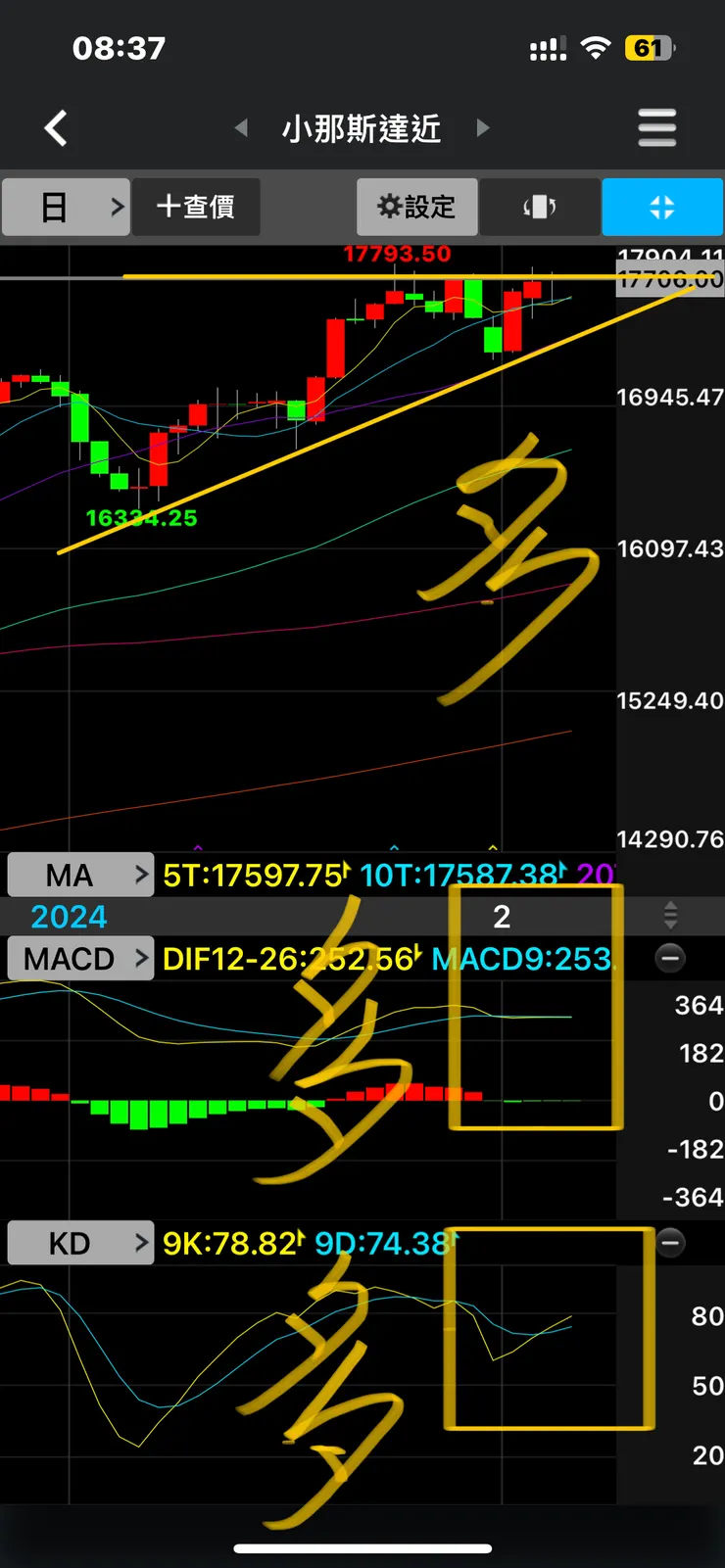Remove the MACD panel with minus button
Image resolution: width=725 pixels, height=1568 pixels.
click(x=670, y=958)
